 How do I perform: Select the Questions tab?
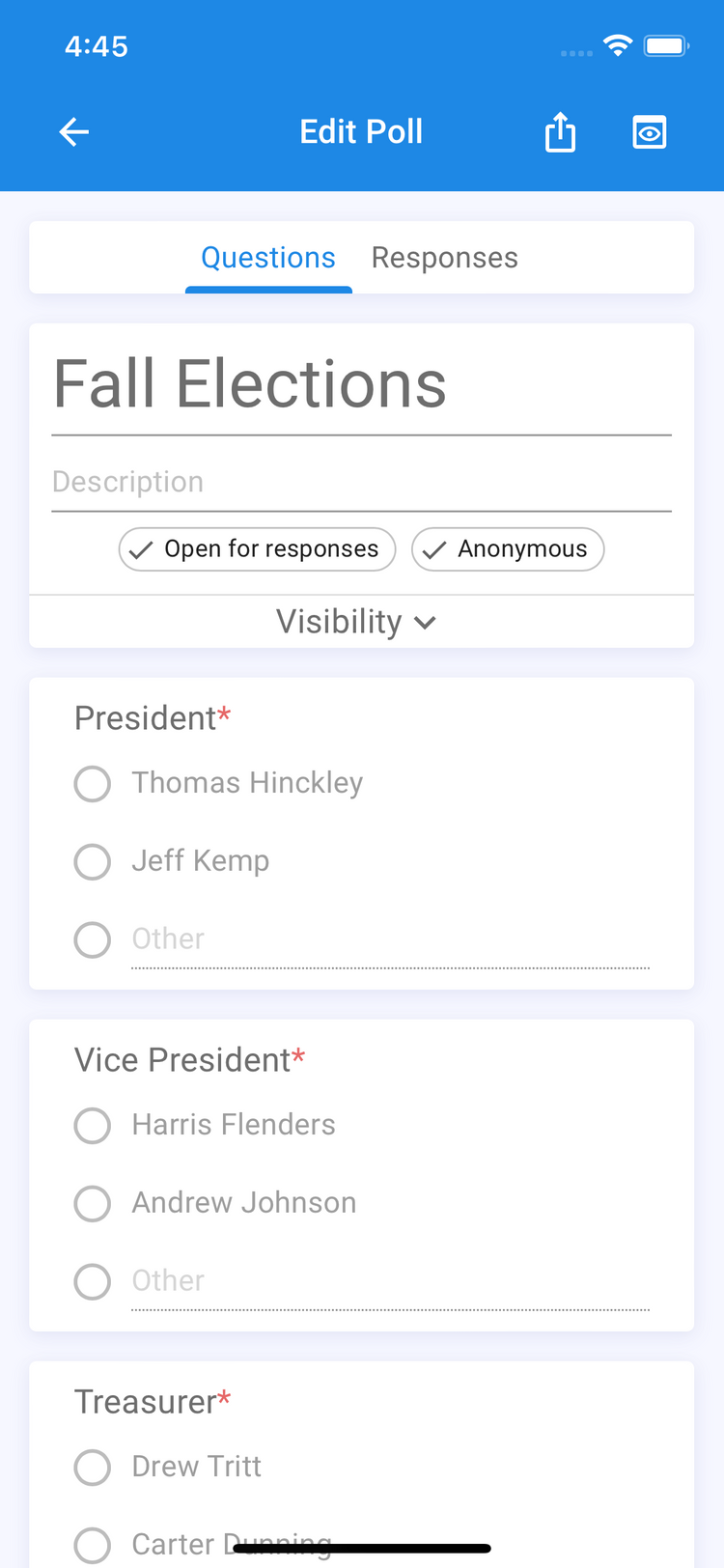click(x=268, y=258)
